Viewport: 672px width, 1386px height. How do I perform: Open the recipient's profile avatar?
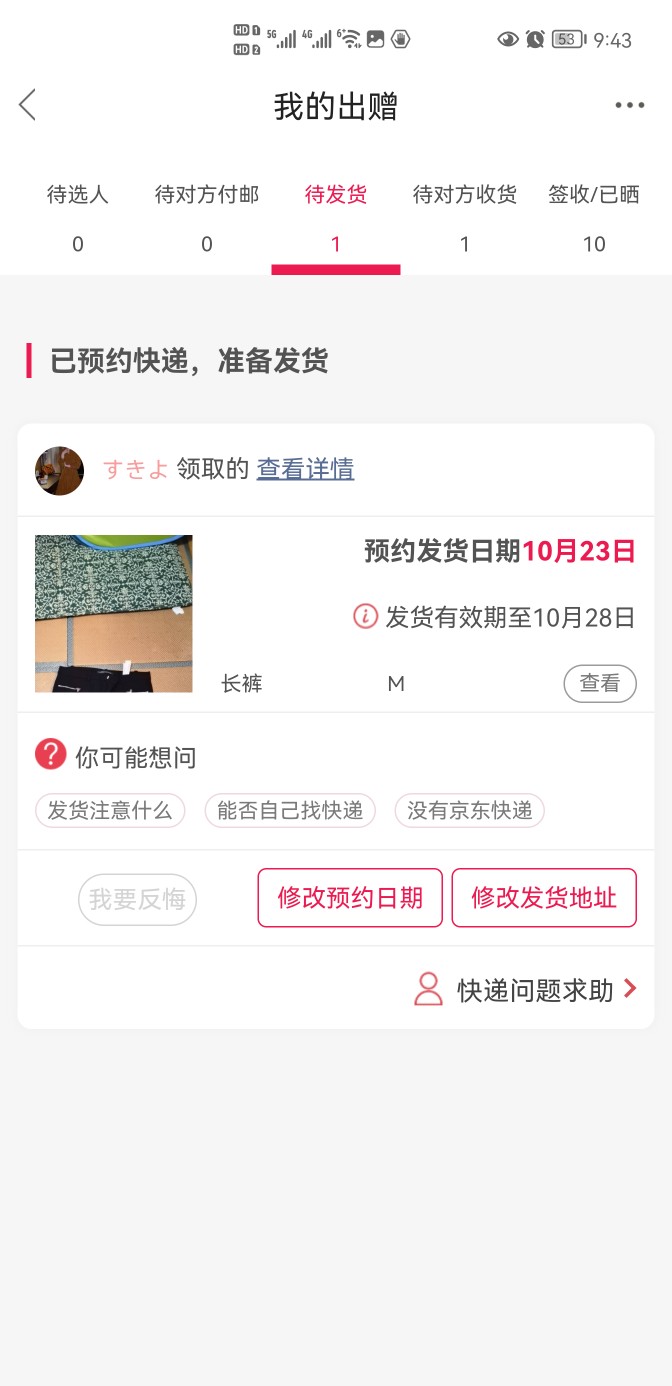(x=60, y=470)
